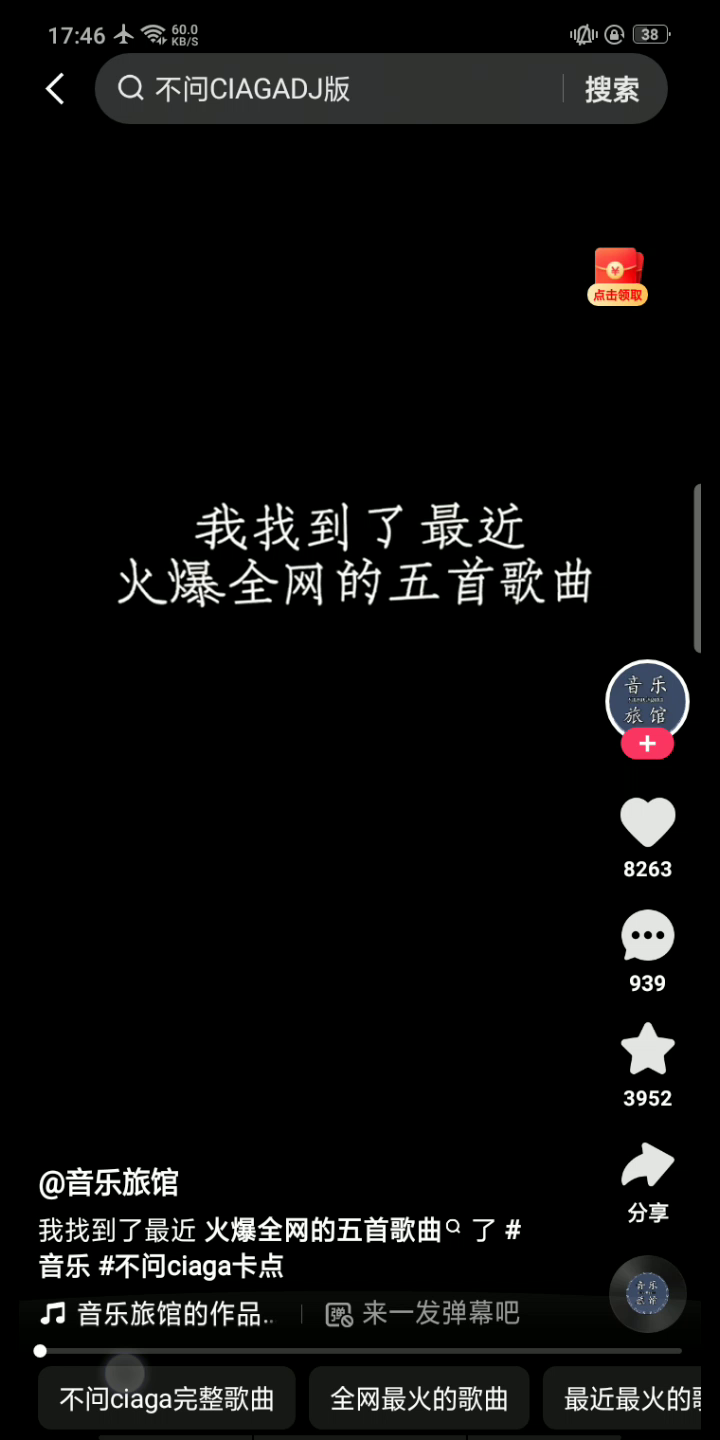Select the 不问ciaga完整歌曲 suggestion chip
The image size is (720, 1440).
pyautogui.click(x=167, y=1398)
